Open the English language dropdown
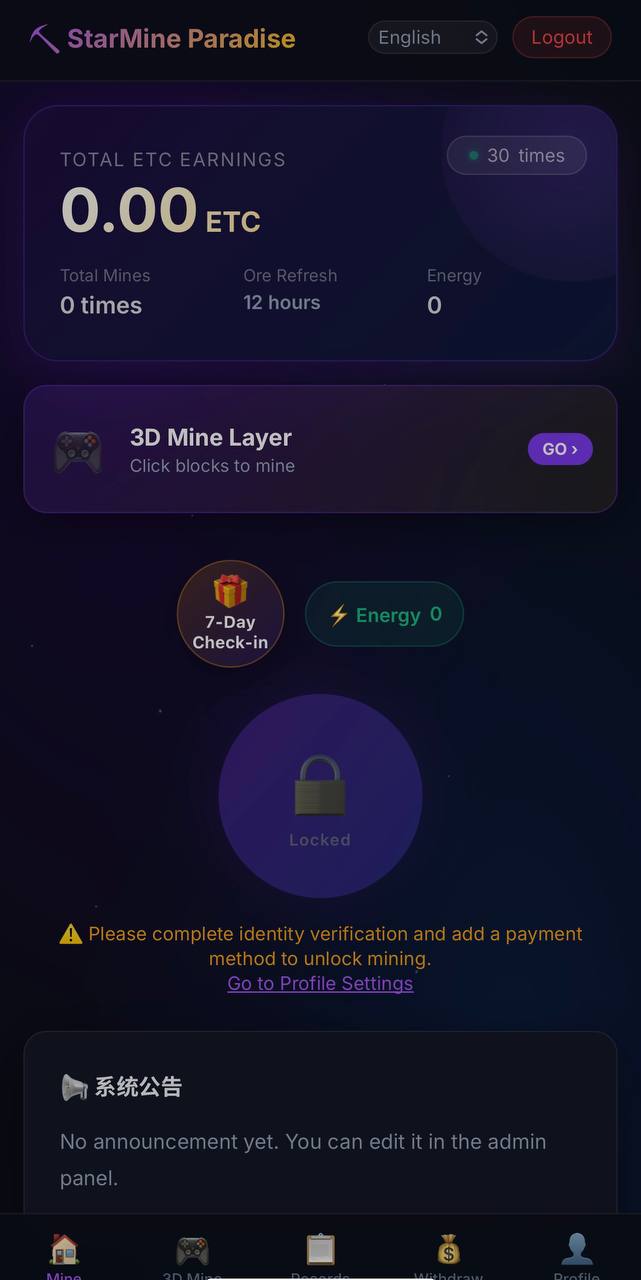Screen dimensions: 641x1280 tap(432, 38)
